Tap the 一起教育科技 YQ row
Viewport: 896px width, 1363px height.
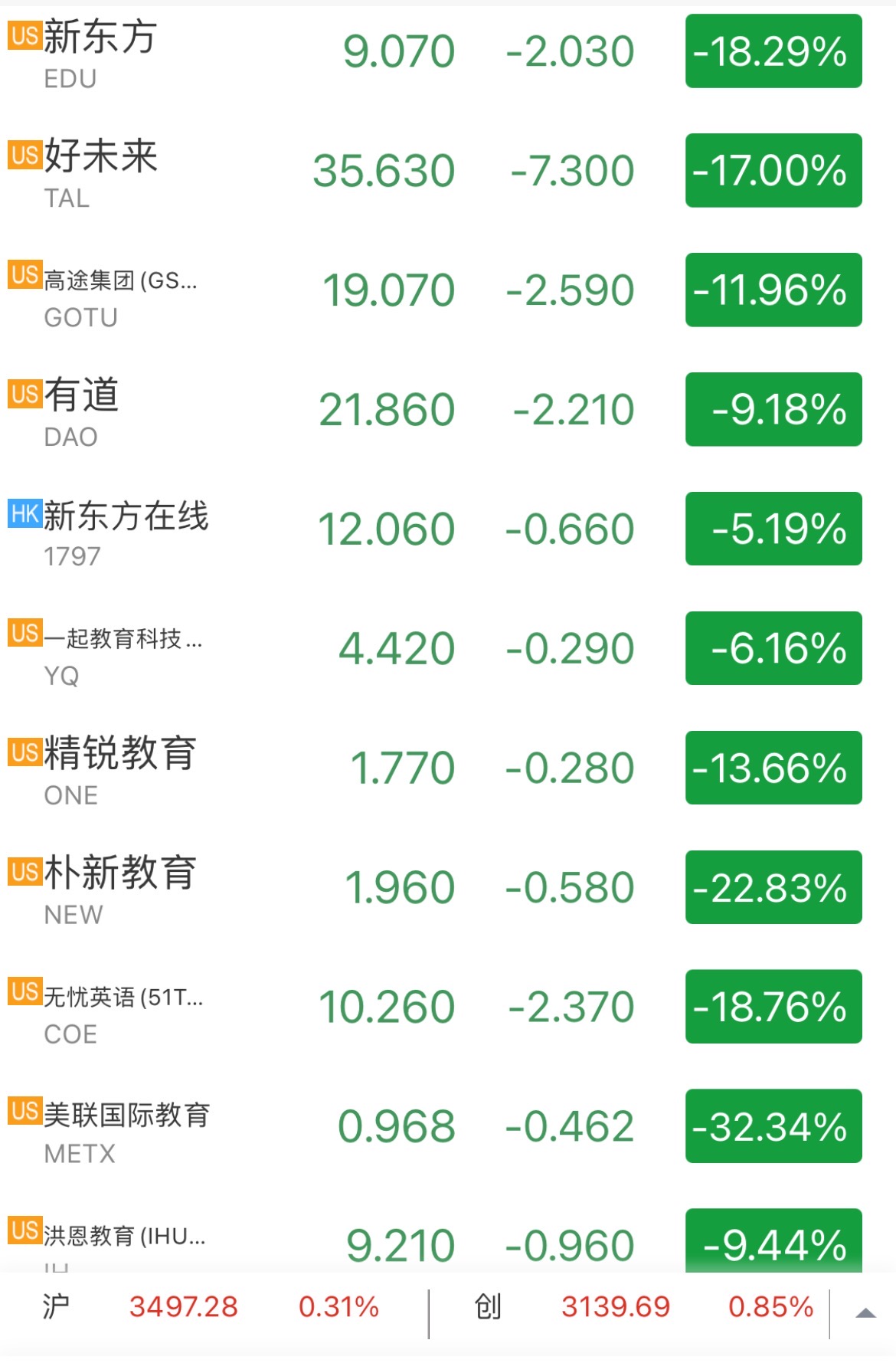click(x=123, y=650)
